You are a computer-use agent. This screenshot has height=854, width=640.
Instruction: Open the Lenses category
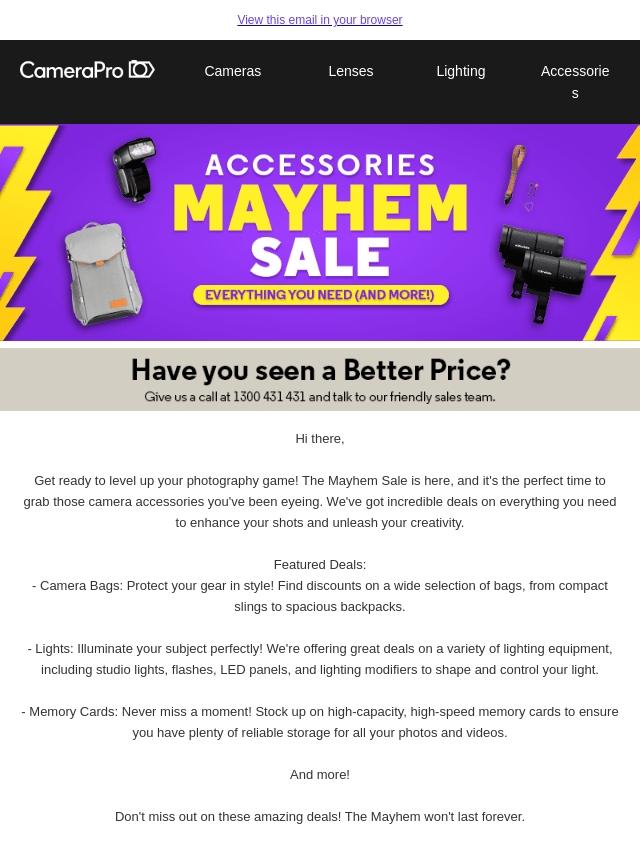350,71
